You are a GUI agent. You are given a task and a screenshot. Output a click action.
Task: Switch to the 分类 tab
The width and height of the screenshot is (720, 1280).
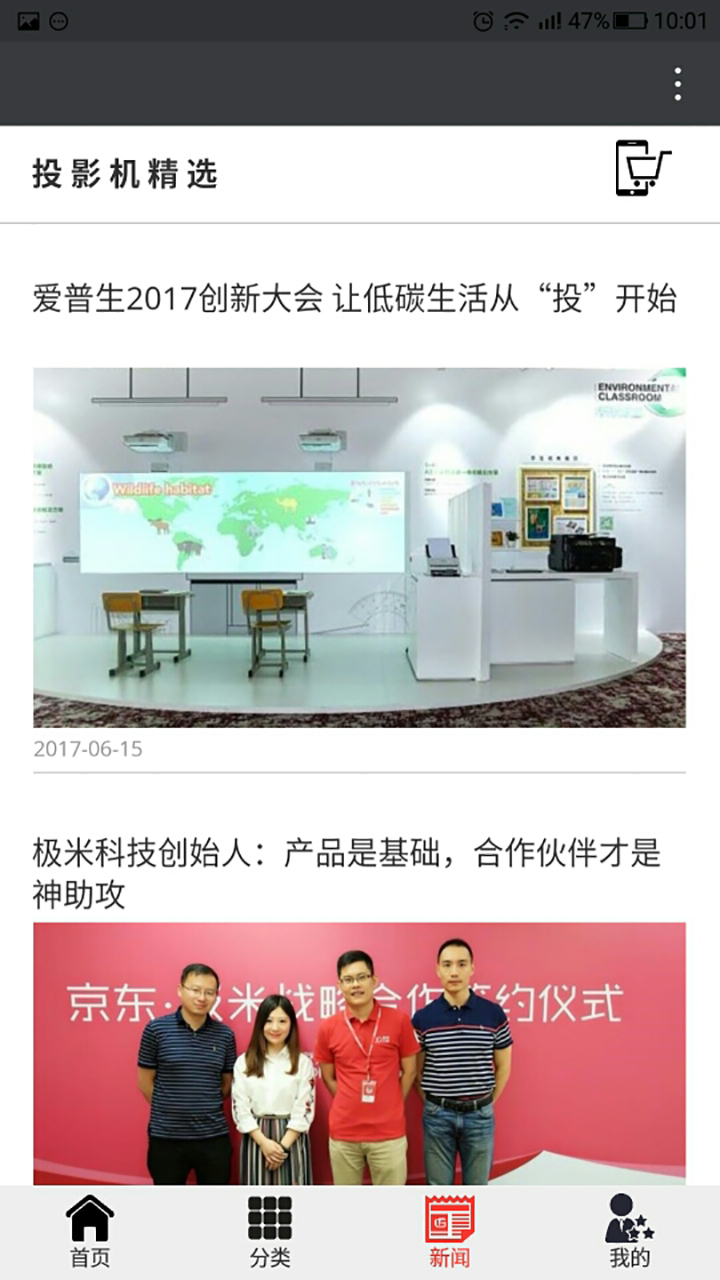[270, 1232]
